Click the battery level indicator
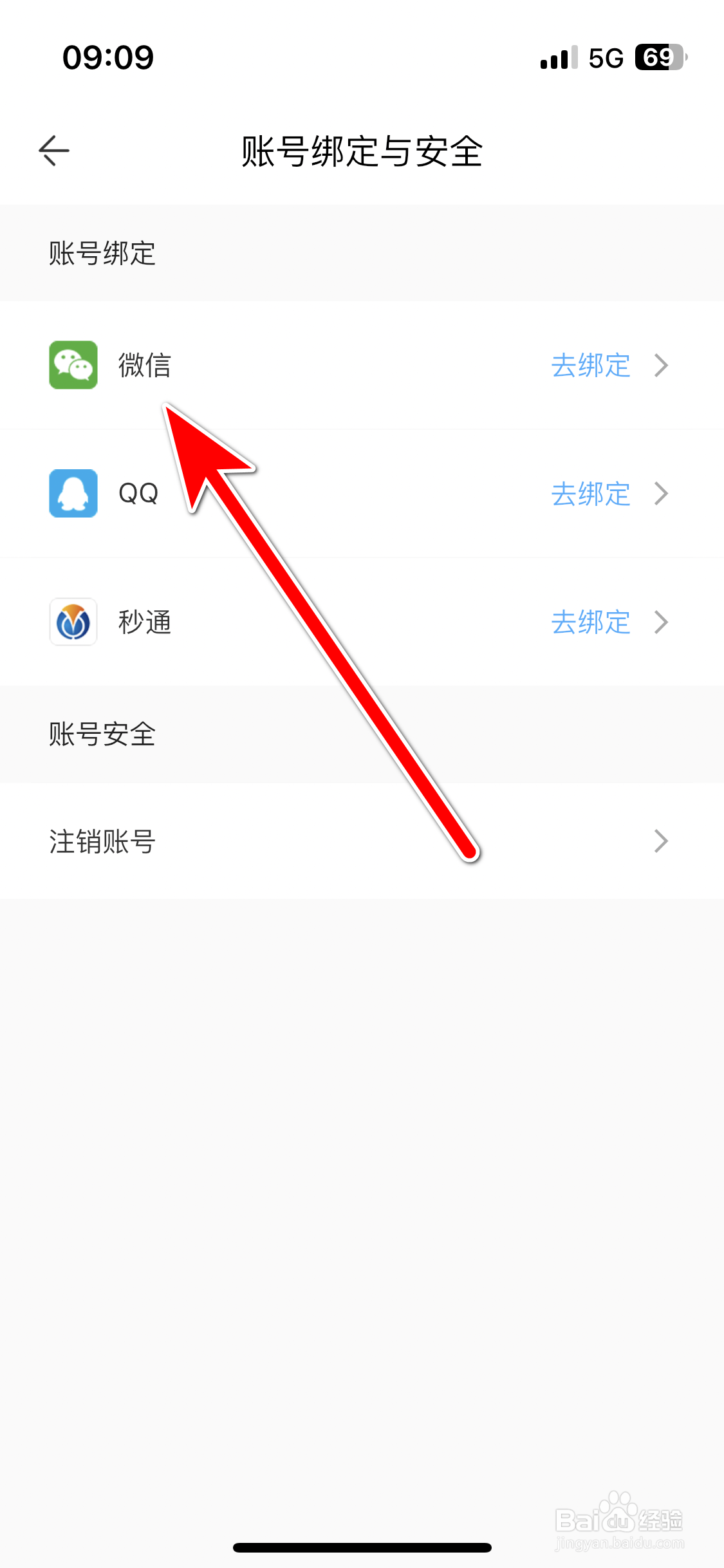This screenshot has width=724, height=1568. pos(658,57)
